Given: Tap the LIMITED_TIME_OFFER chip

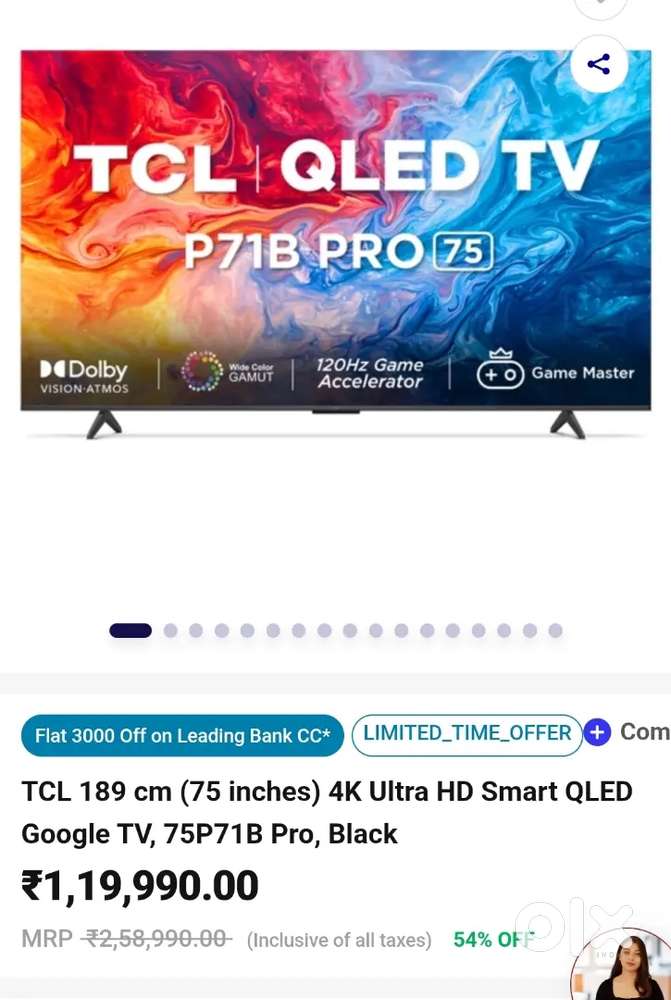Looking at the screenshot, I should tap(467, 734).
